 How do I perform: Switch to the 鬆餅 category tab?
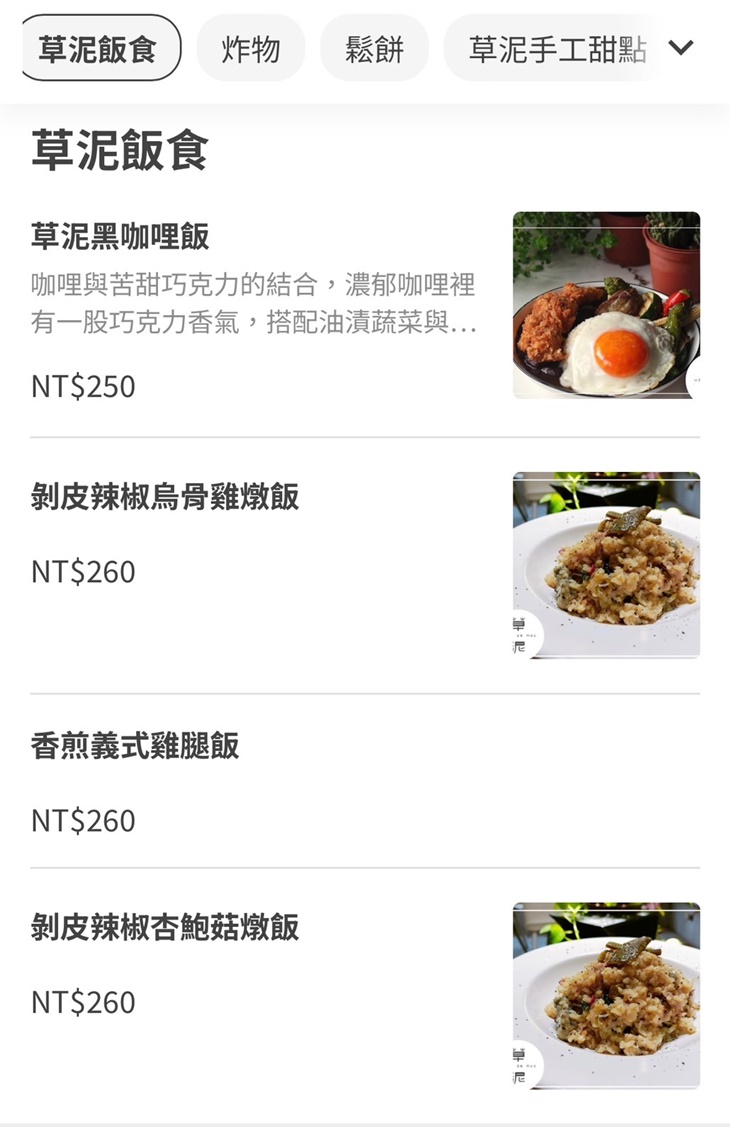374,47
